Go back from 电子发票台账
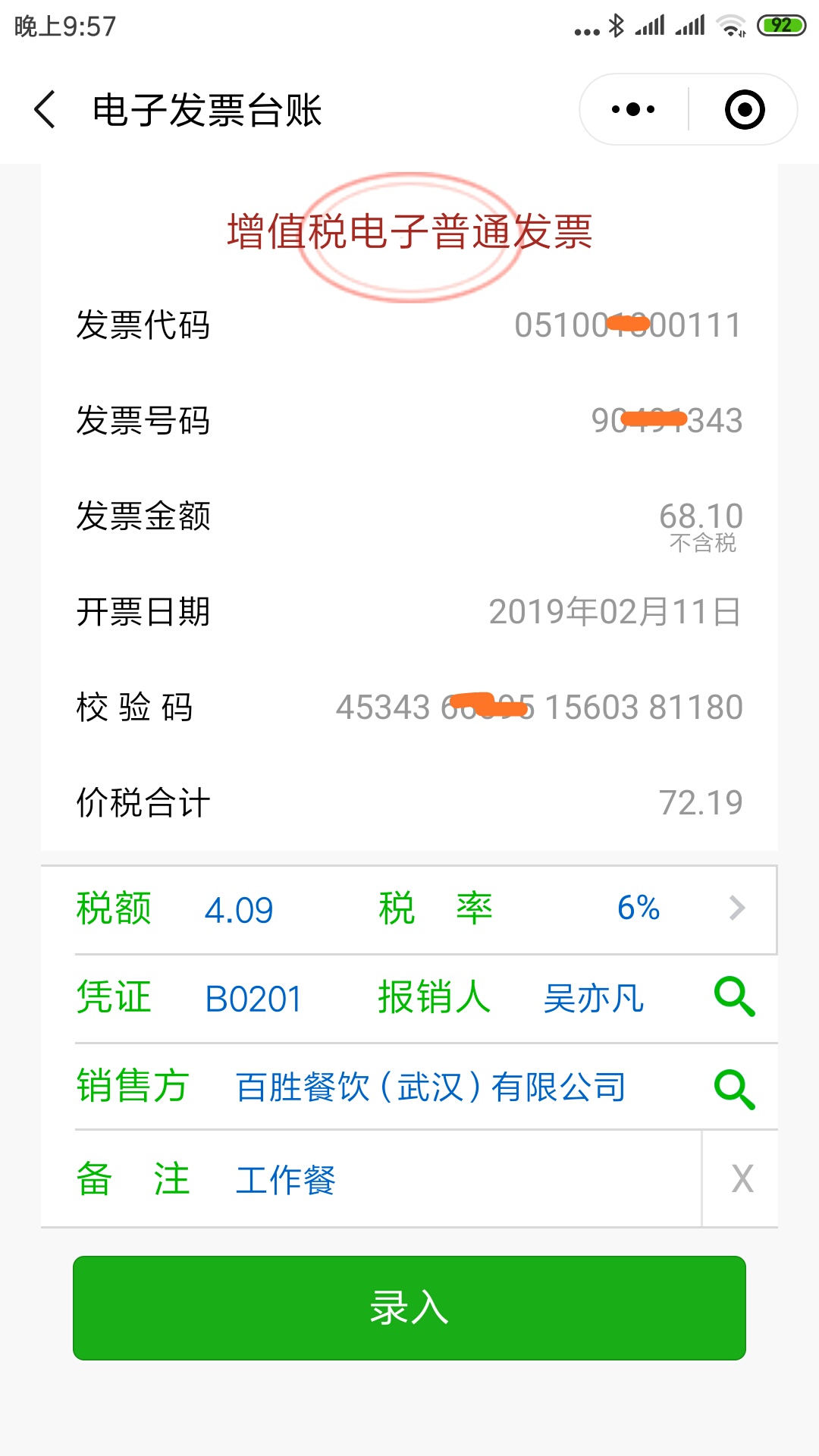The height and width of the screenshot is (1456, 819). point(45,110)
